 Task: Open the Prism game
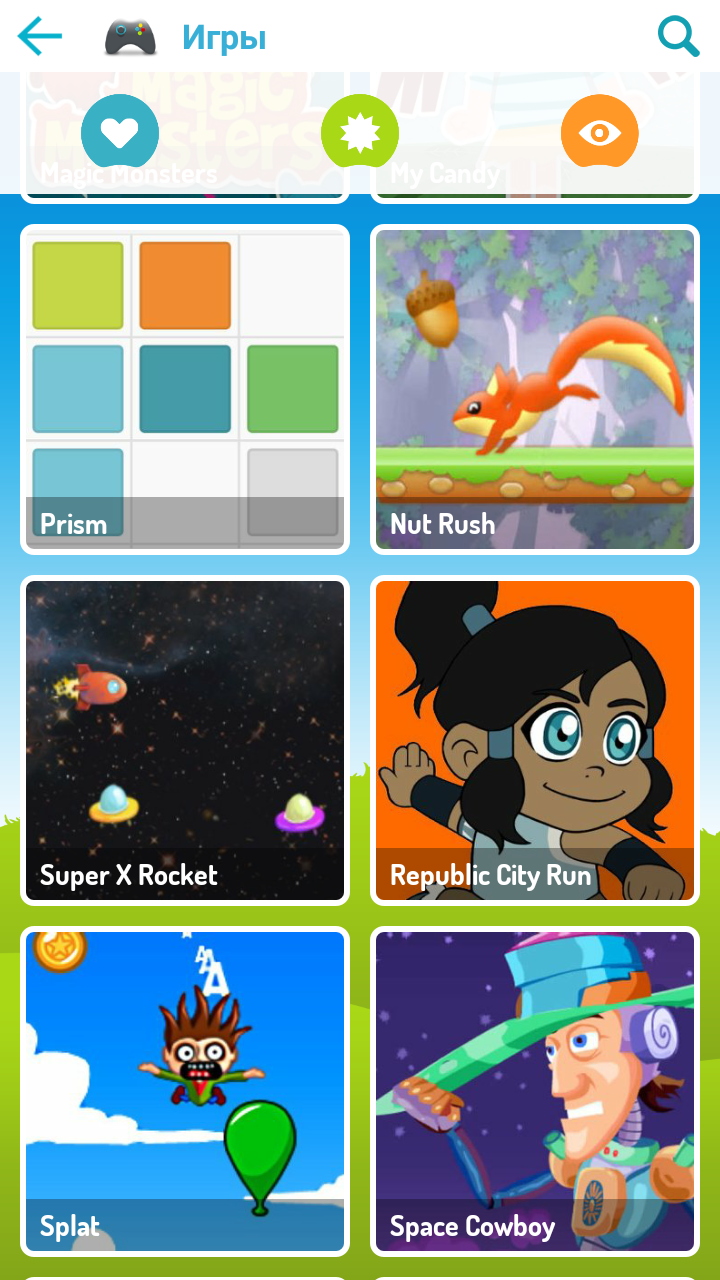pos(185,389)
